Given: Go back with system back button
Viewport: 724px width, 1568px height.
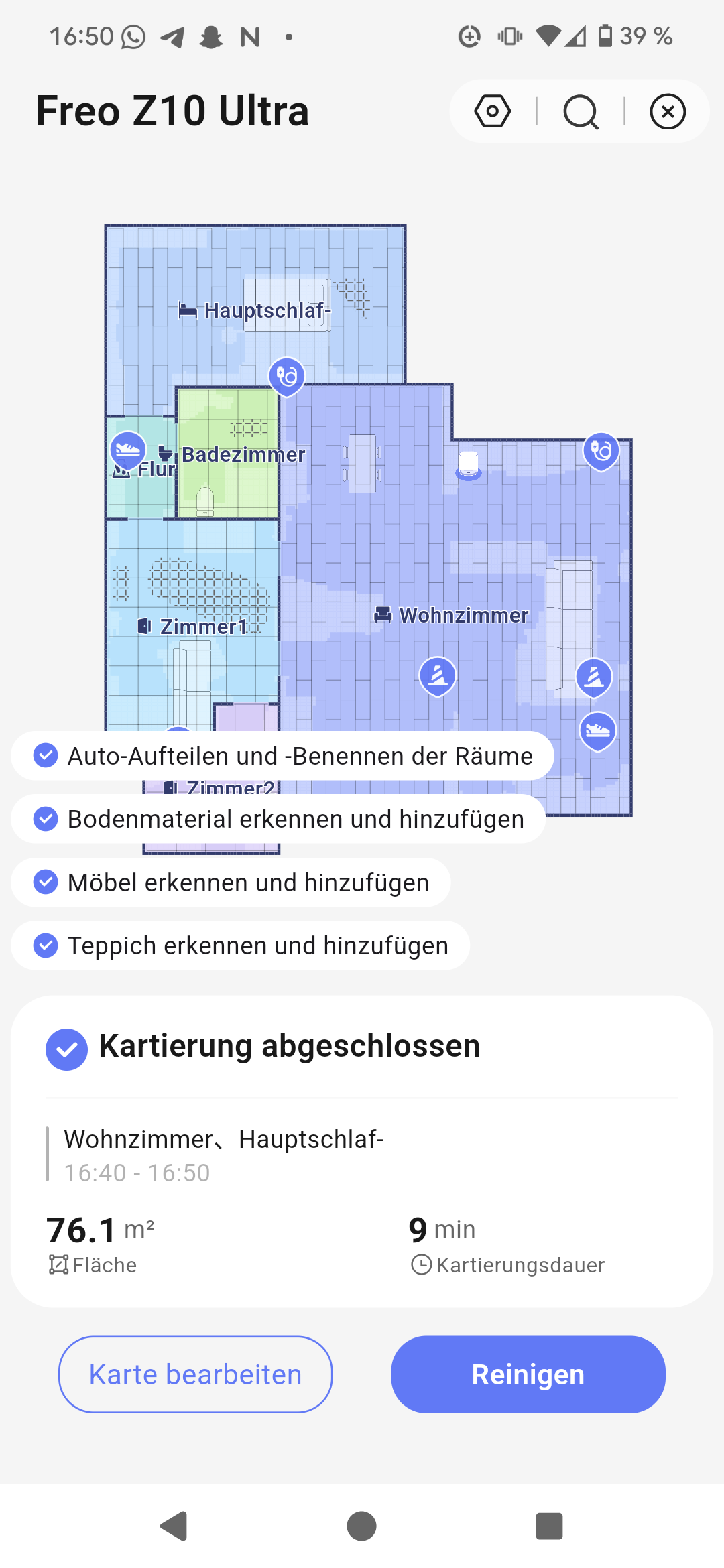Looking at the screenshot, I should 174,1526.
